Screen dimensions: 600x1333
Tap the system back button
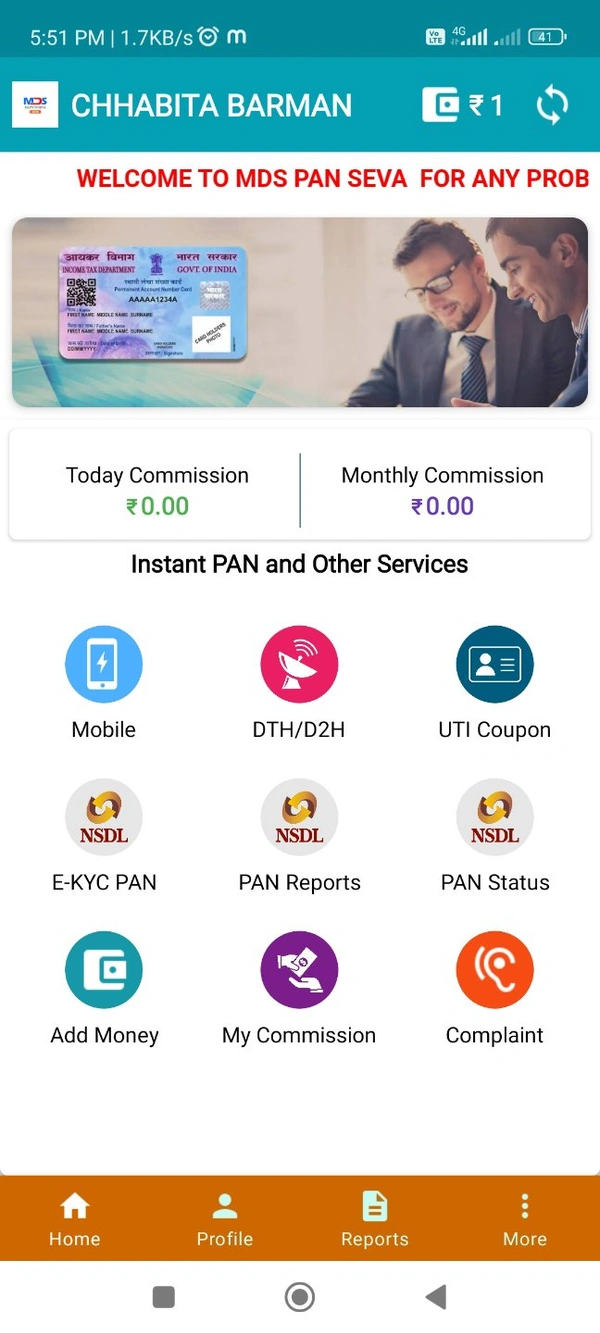coord(435,1297)
